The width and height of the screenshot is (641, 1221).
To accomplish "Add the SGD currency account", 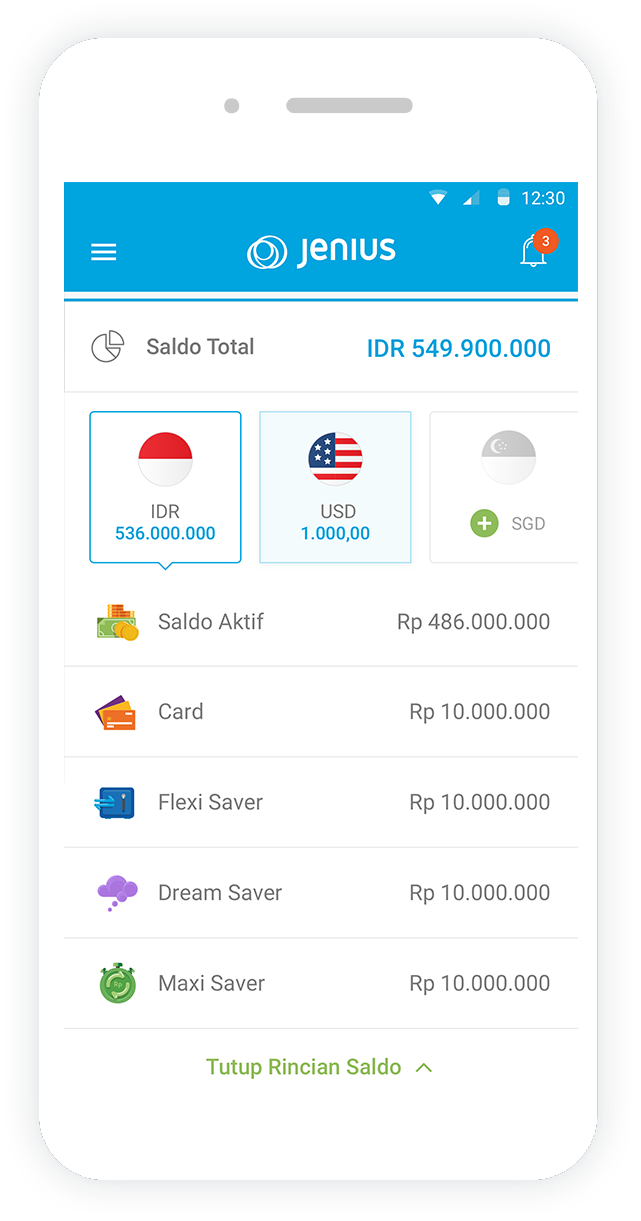I will 485,523.
